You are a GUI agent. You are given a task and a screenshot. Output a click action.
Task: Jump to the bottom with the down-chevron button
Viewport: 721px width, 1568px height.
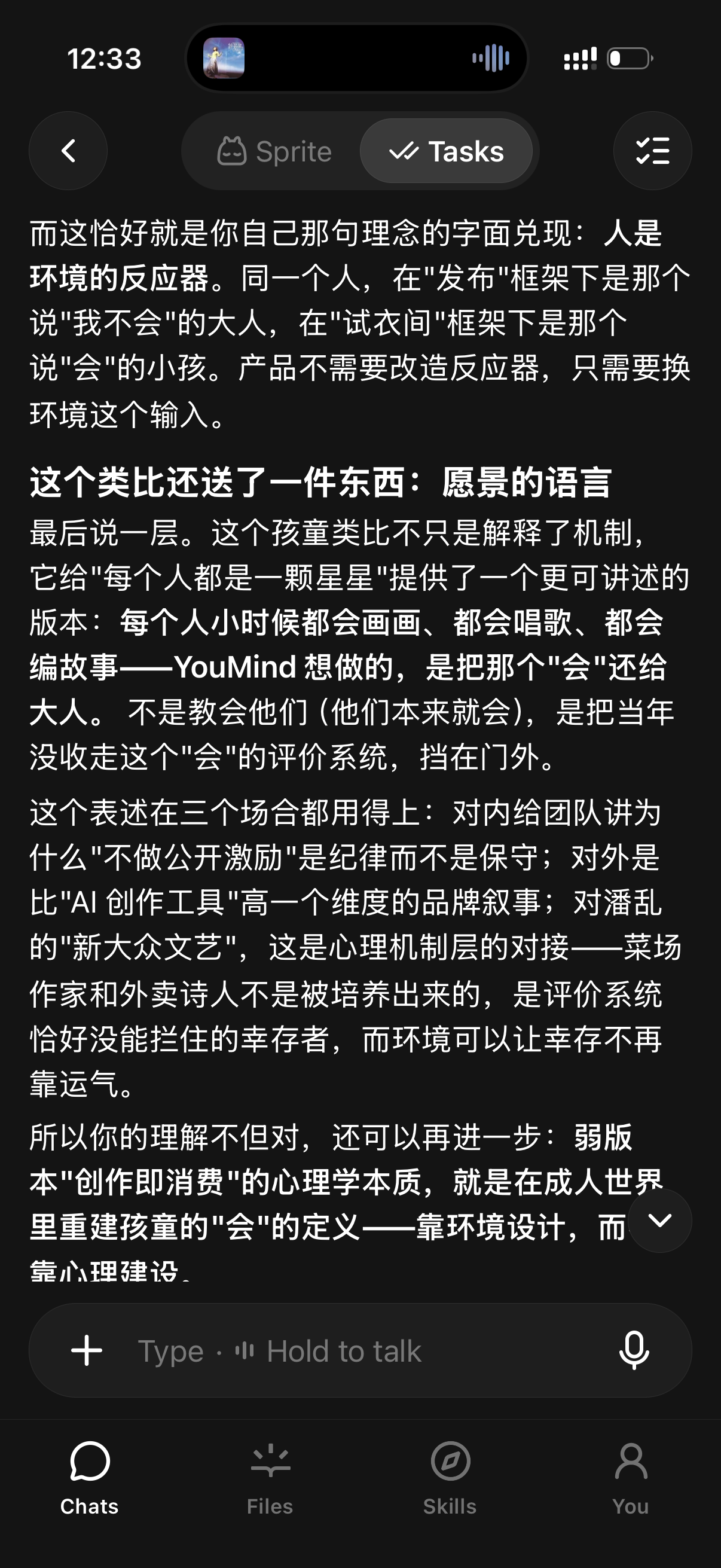tap(660, 1221)
